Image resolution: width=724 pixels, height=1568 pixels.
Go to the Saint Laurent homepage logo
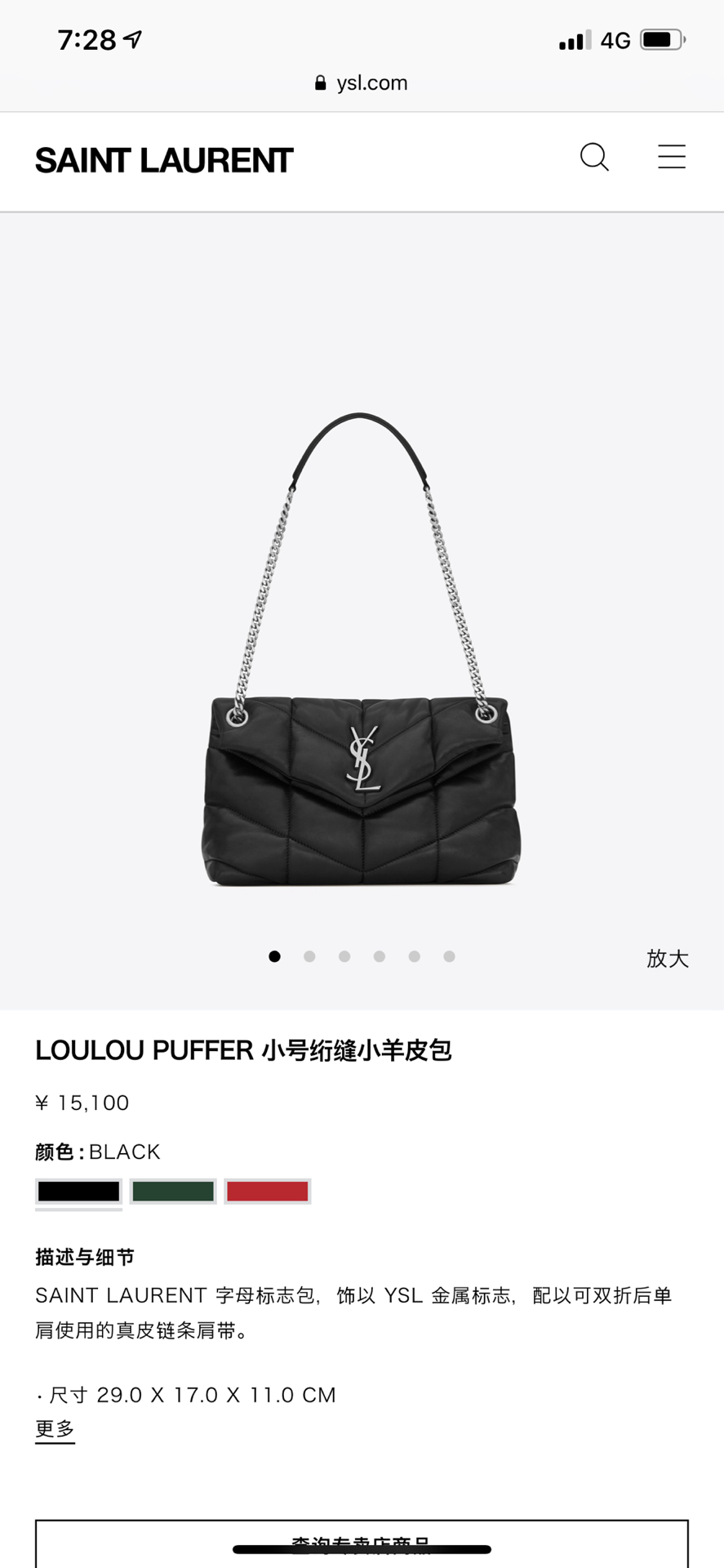[x=164, y=161]
